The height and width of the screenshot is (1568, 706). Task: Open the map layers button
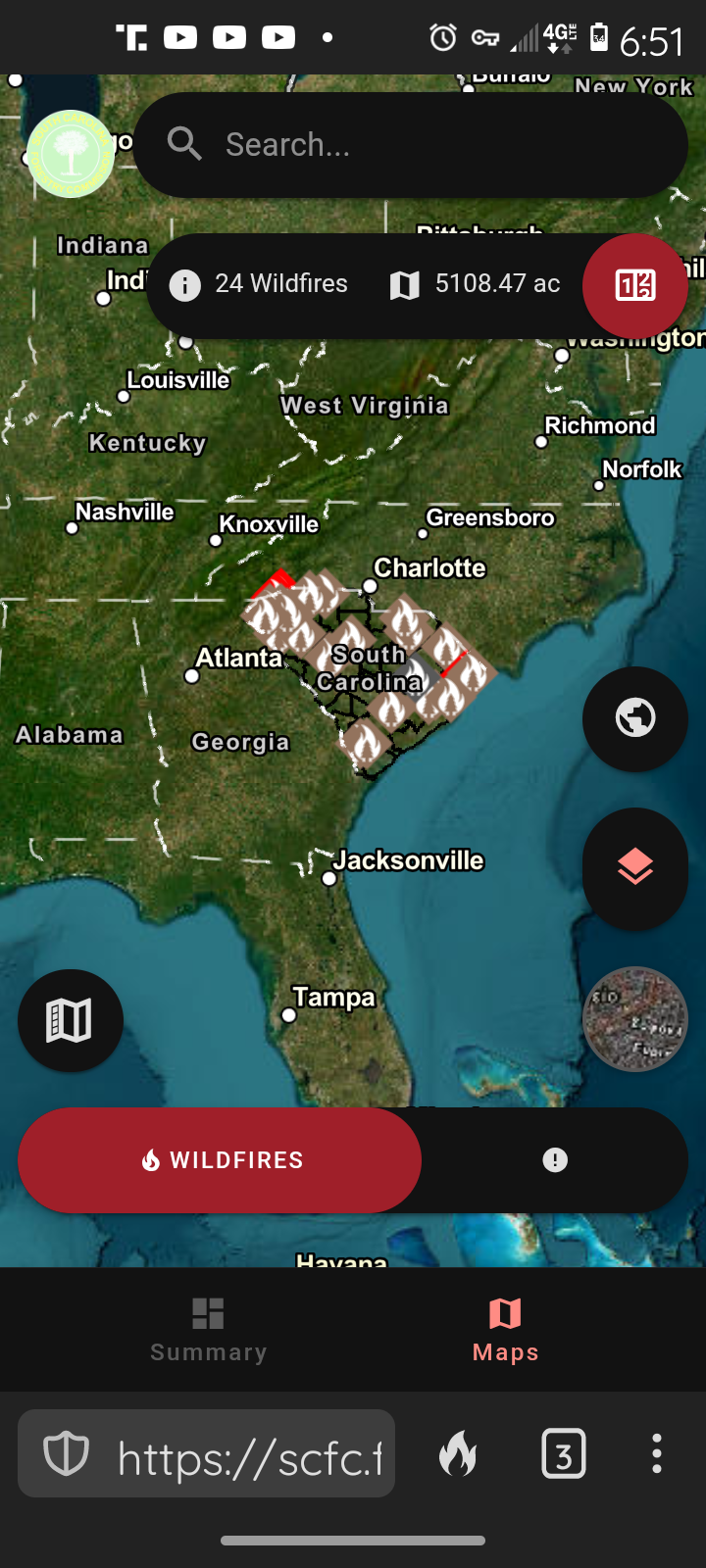[x=634, y=867]
